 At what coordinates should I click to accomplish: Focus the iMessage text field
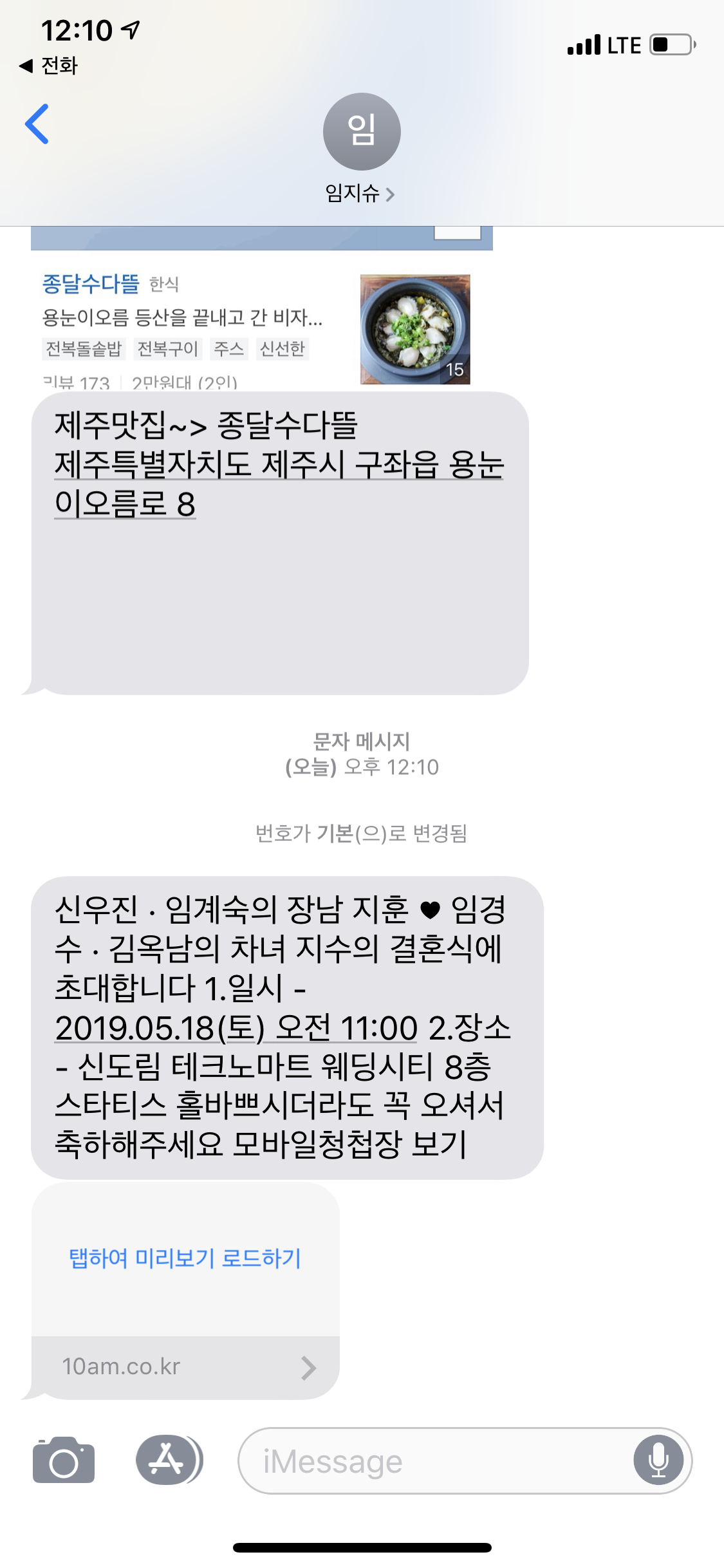point(438,1461)
